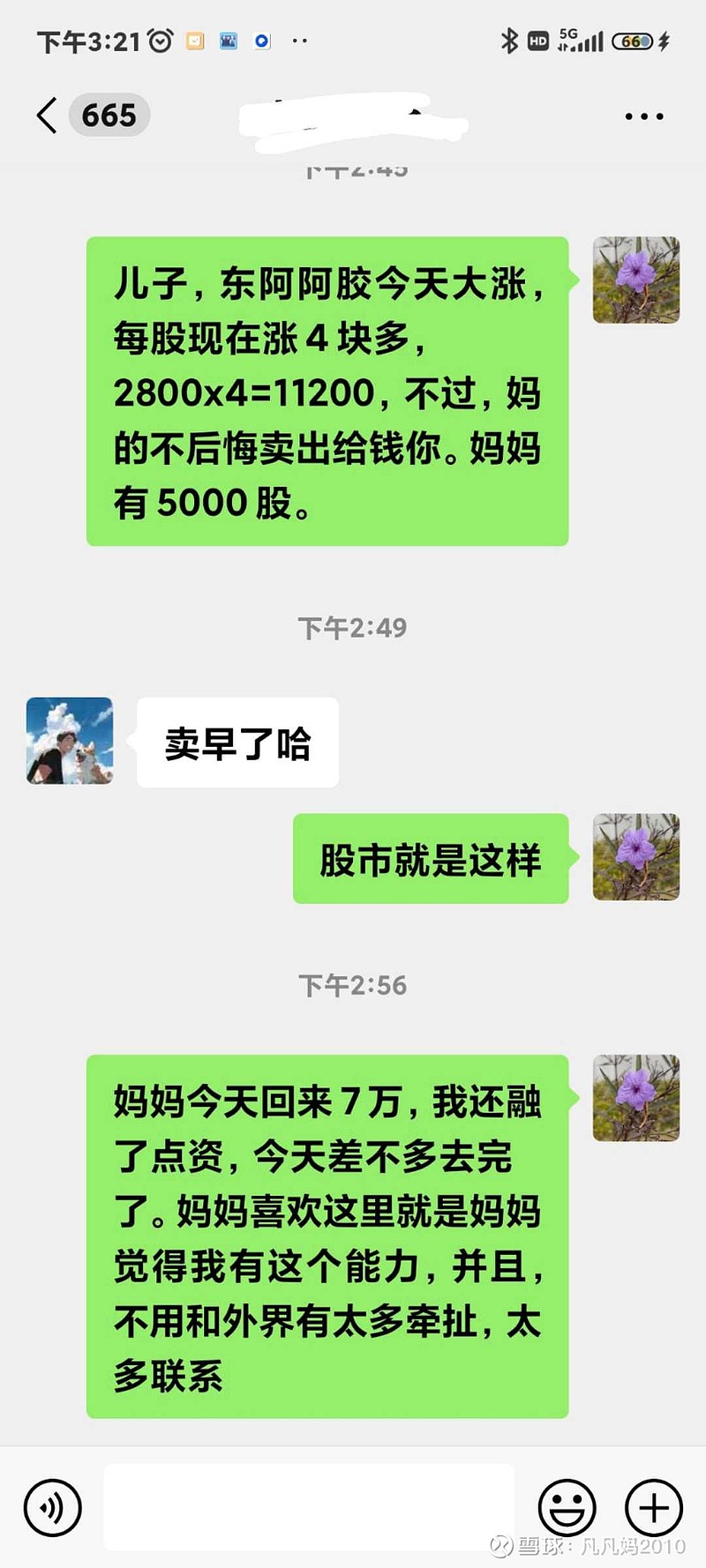Go back to the chat list

48,116
